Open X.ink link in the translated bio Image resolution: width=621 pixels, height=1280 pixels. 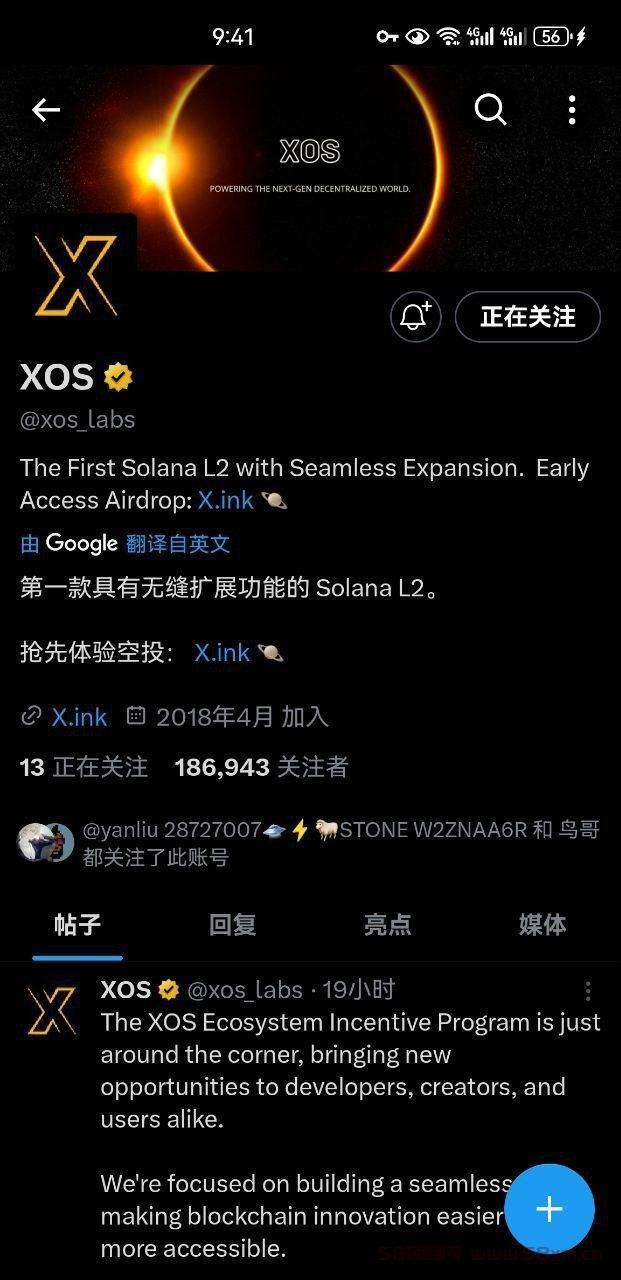pos(222,653)
